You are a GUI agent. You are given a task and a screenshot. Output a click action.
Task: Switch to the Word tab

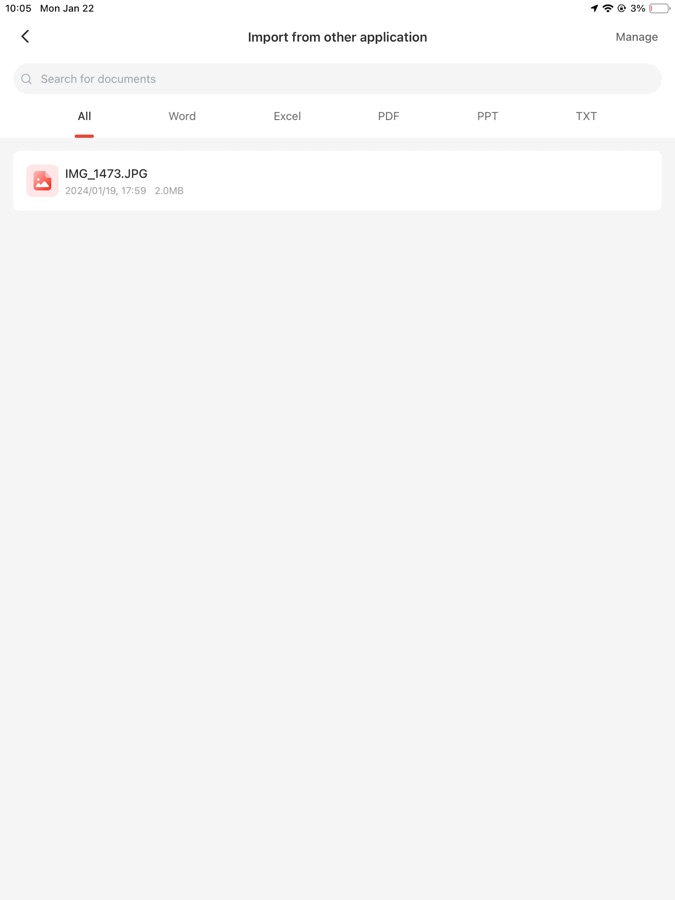182,116
